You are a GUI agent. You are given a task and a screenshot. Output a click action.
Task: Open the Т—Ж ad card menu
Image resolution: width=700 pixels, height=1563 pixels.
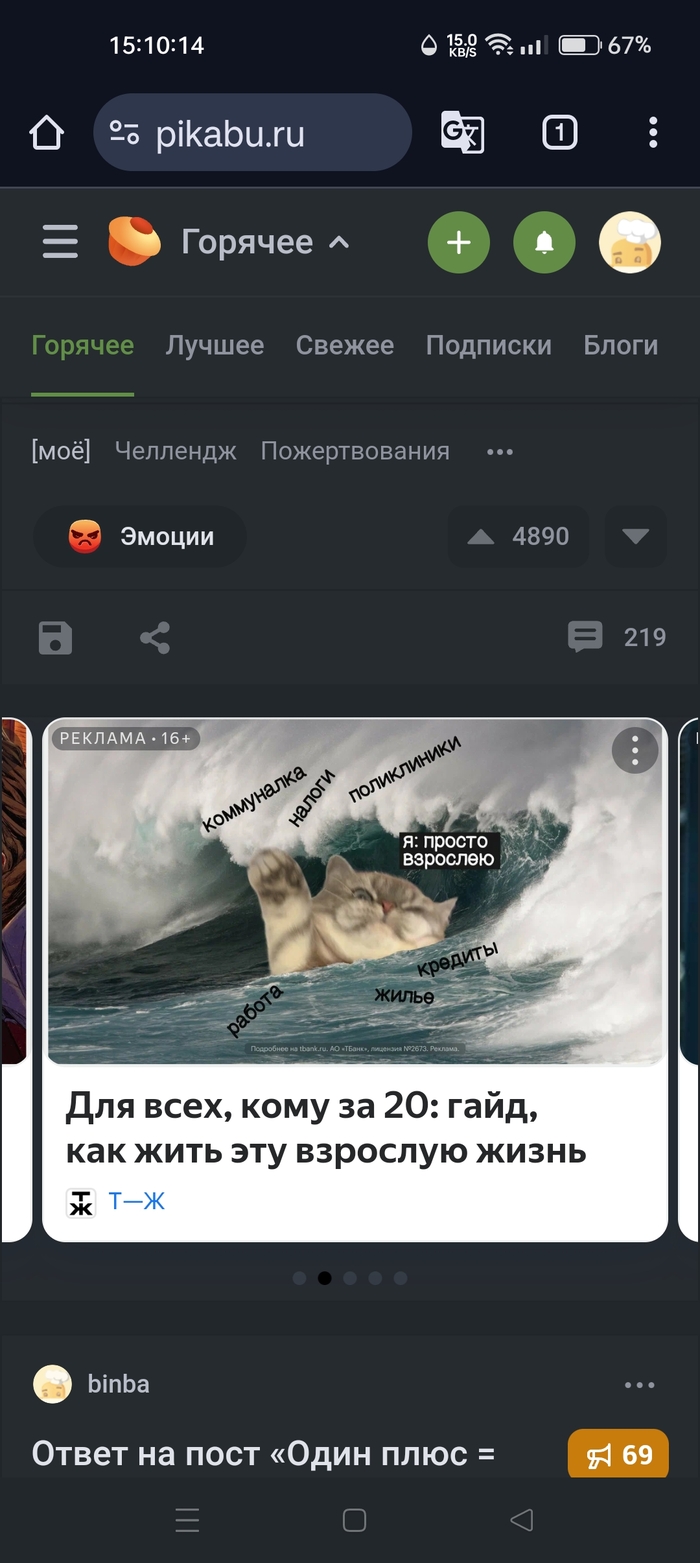click(x=634, y=750)
